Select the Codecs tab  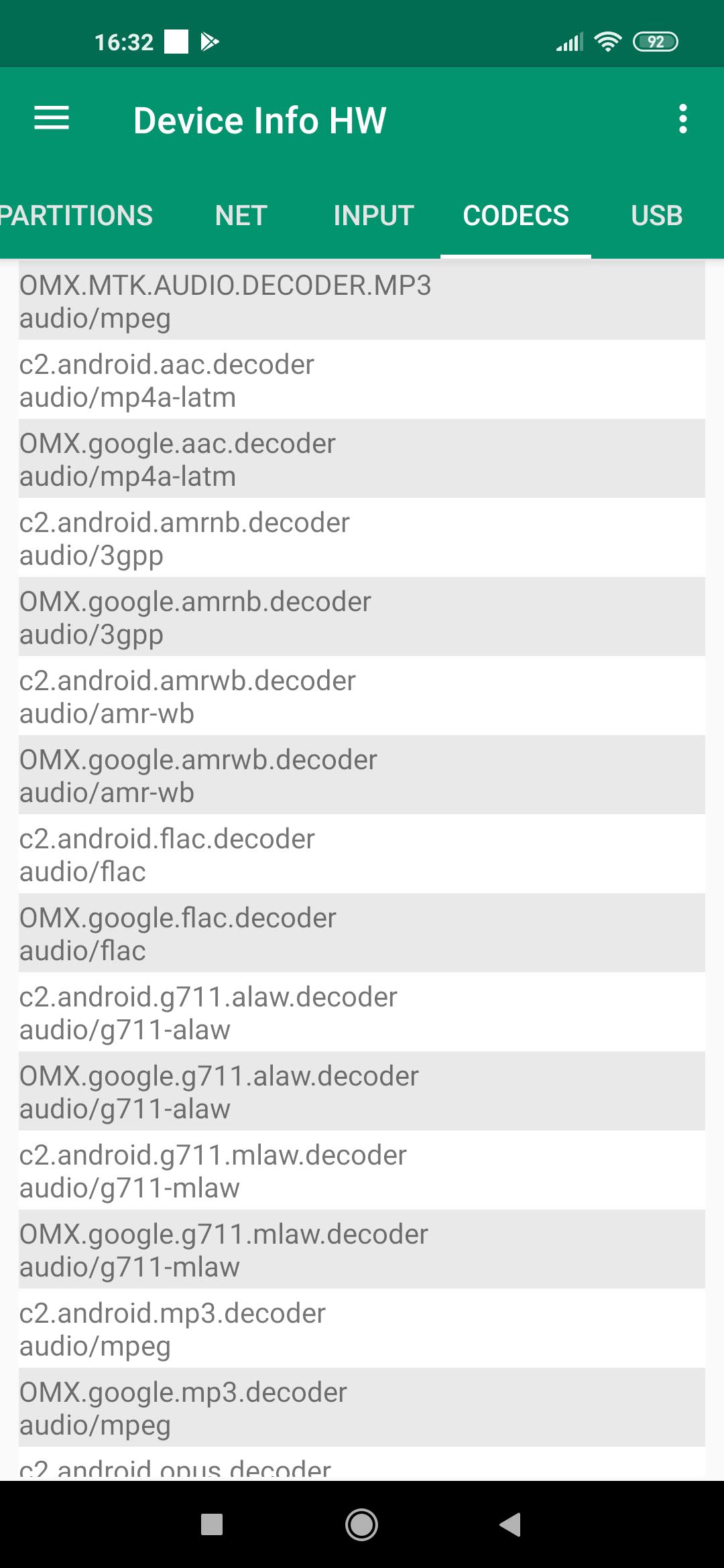[516, 216]
